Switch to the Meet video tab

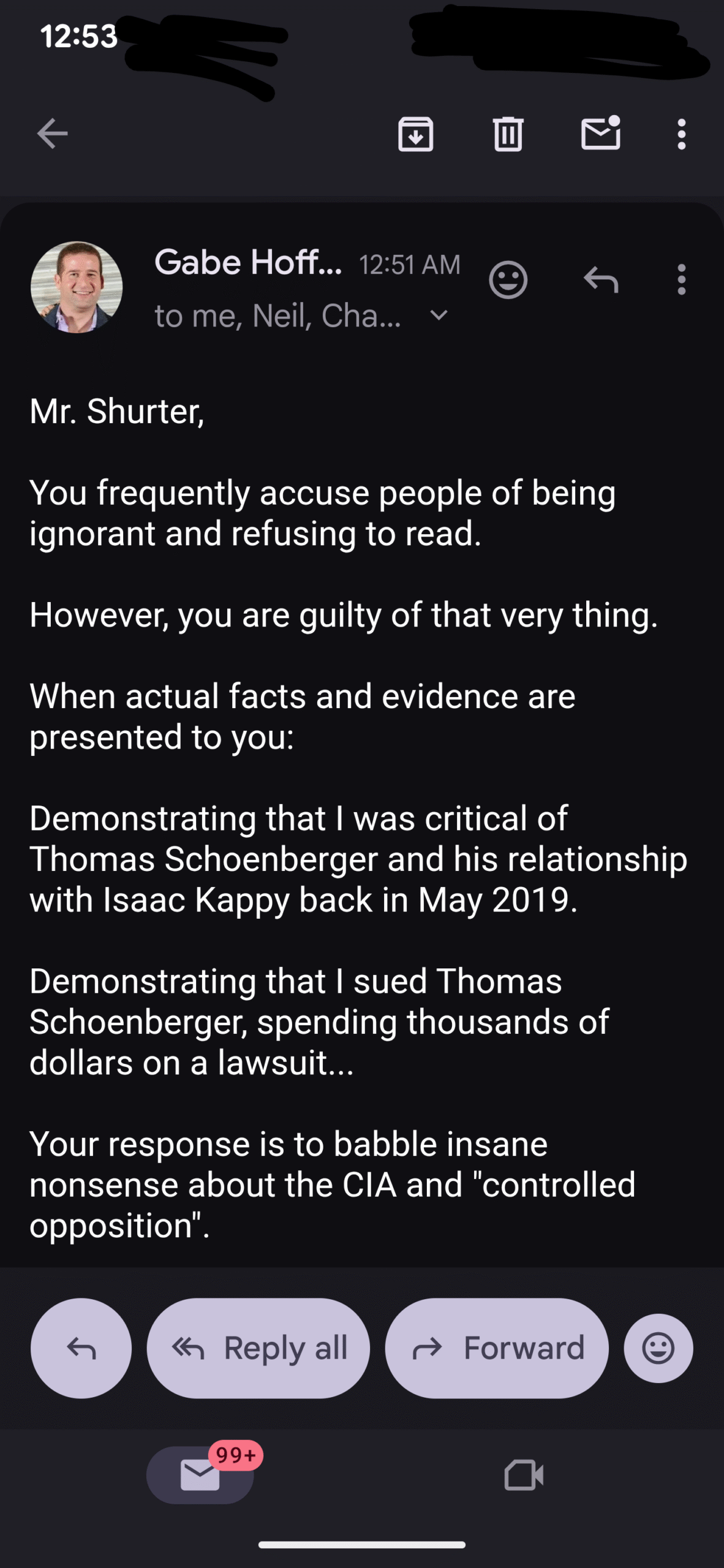[523, 1474]
